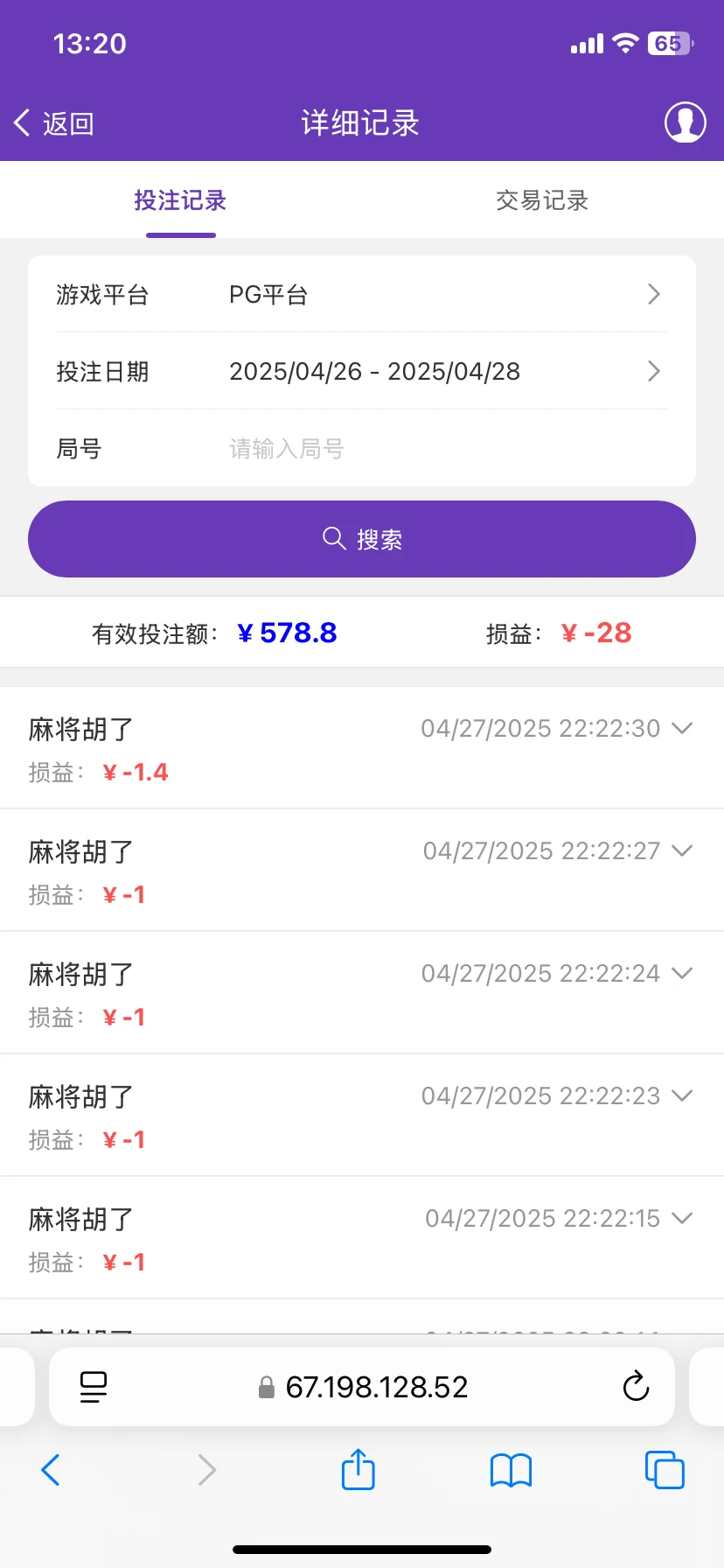Tap the lock icon beside the web address
The image size is (724, 1568).
pos(266,1386)
